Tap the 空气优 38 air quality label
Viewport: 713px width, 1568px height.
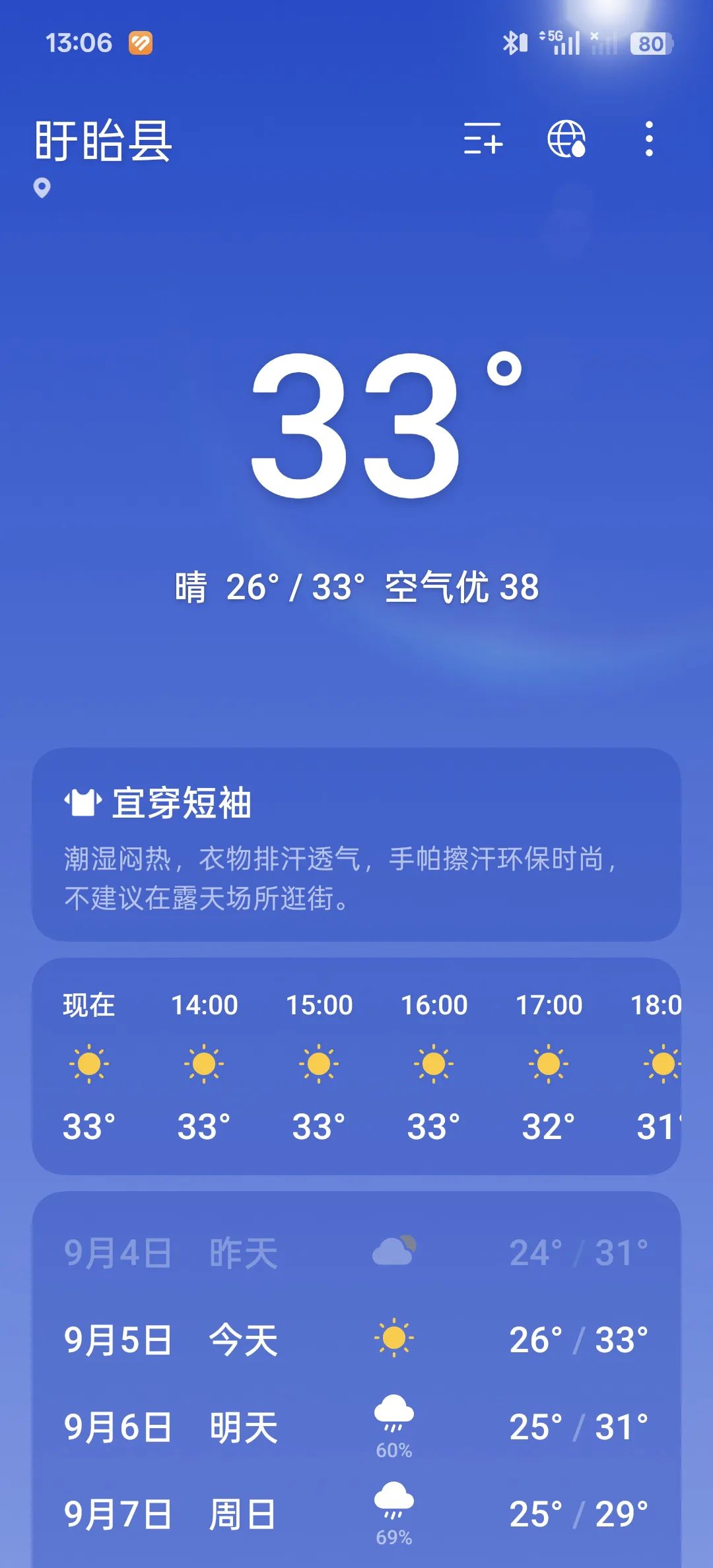[x=462, y=587]
